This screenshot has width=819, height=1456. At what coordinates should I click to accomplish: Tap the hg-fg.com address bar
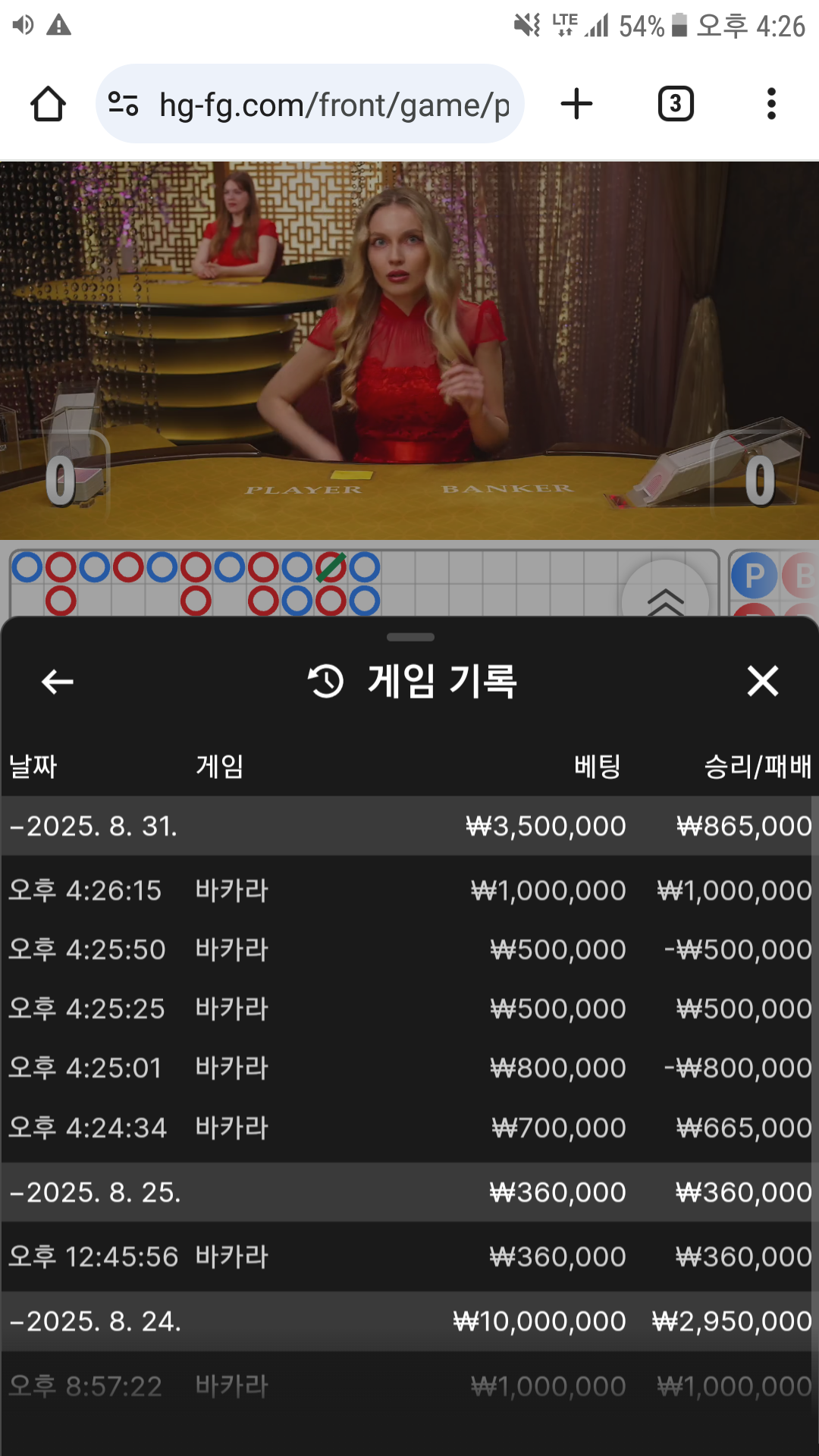(310, 104)
